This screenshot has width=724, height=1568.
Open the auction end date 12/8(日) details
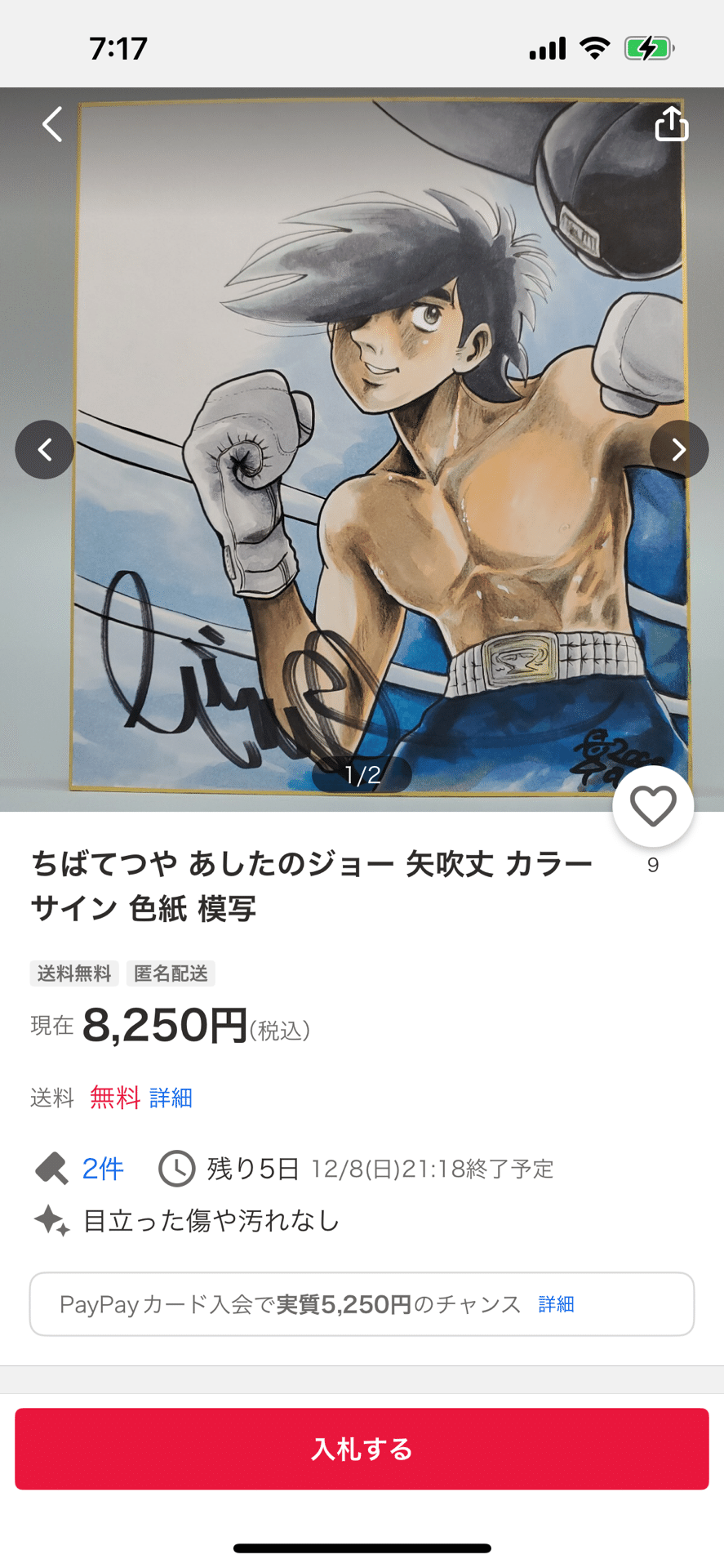click(x=433, y=1168)
